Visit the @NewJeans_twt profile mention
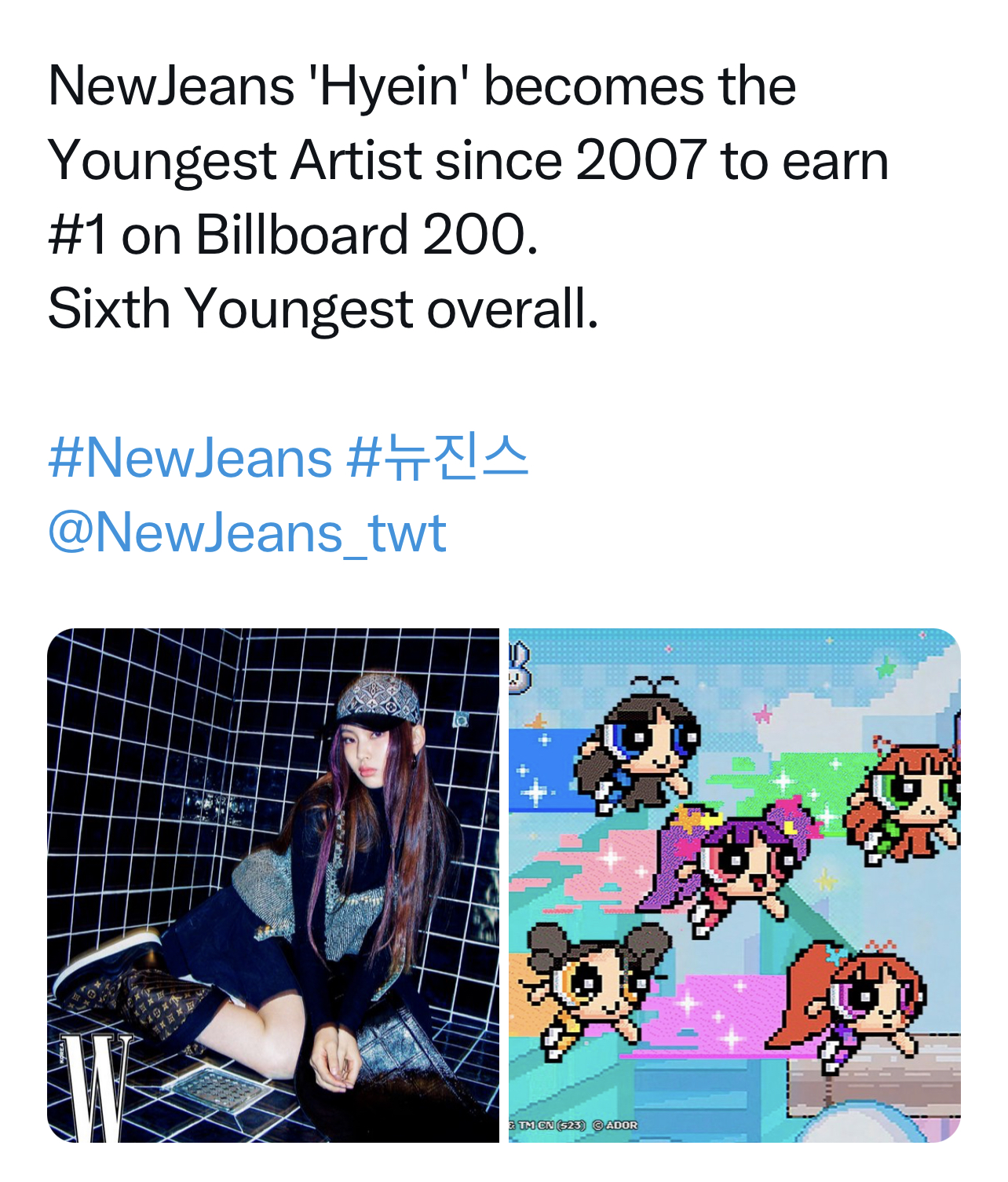Screen dimensions: 1008x1182 coord(247,532)
